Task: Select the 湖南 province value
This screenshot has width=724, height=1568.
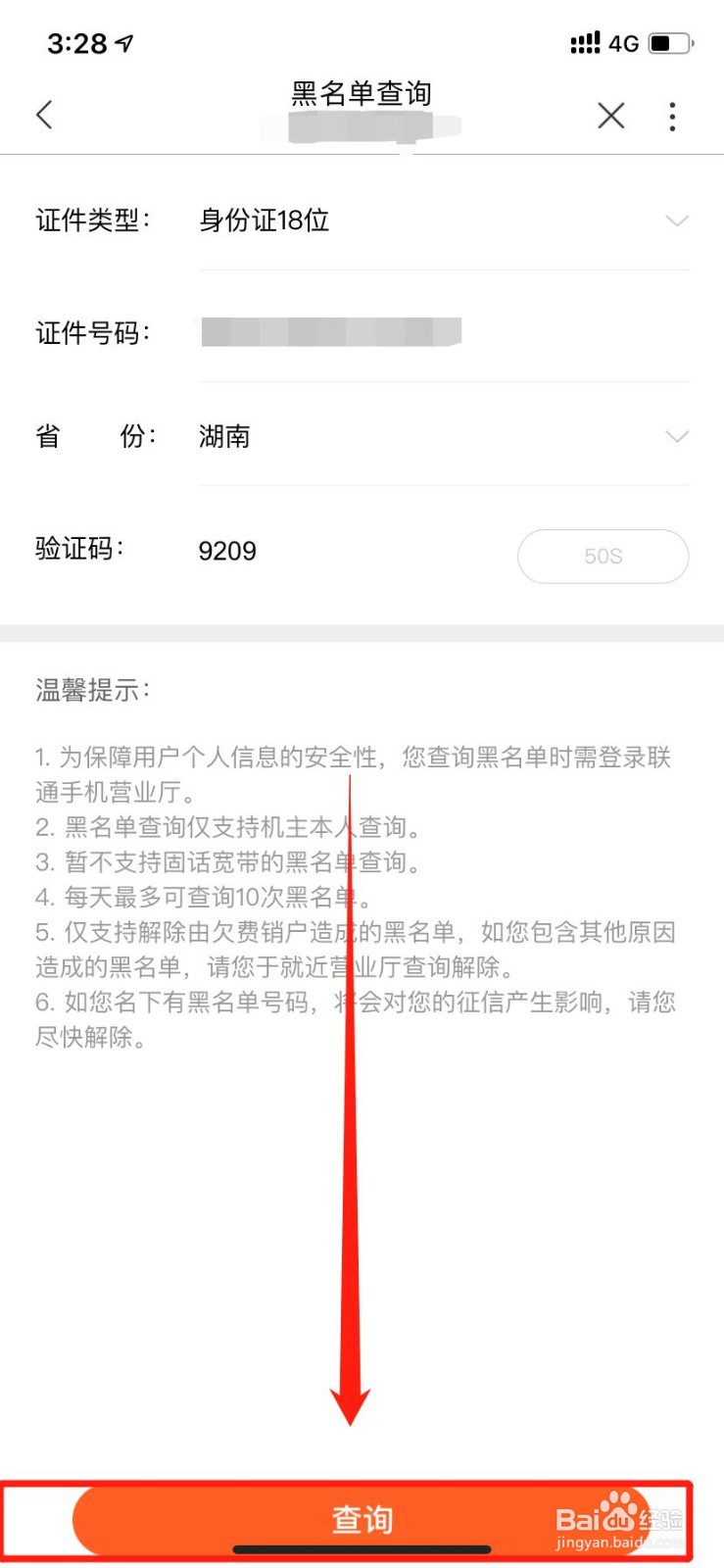Action: (223, 436)
